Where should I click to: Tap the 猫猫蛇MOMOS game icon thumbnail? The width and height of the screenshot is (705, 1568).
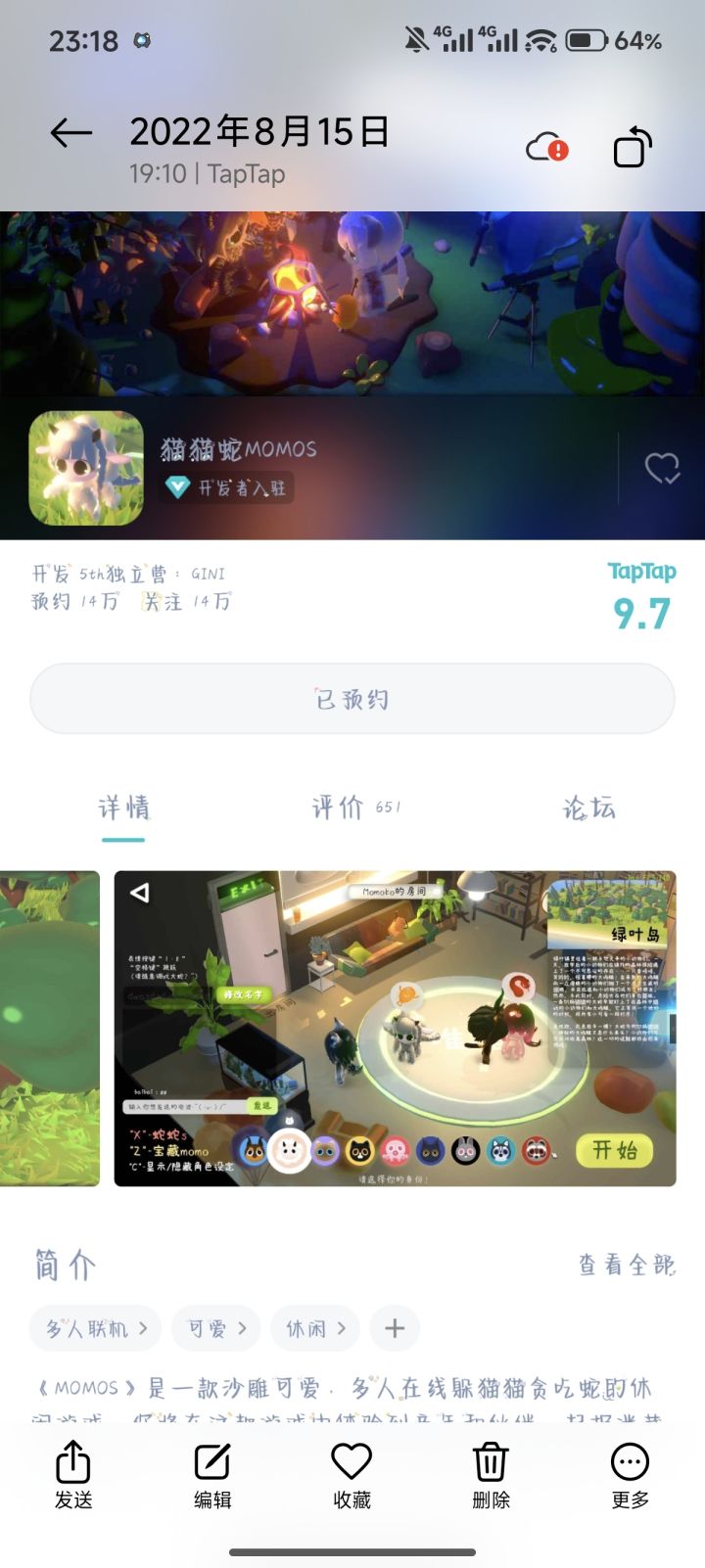[x=85, y=468]
